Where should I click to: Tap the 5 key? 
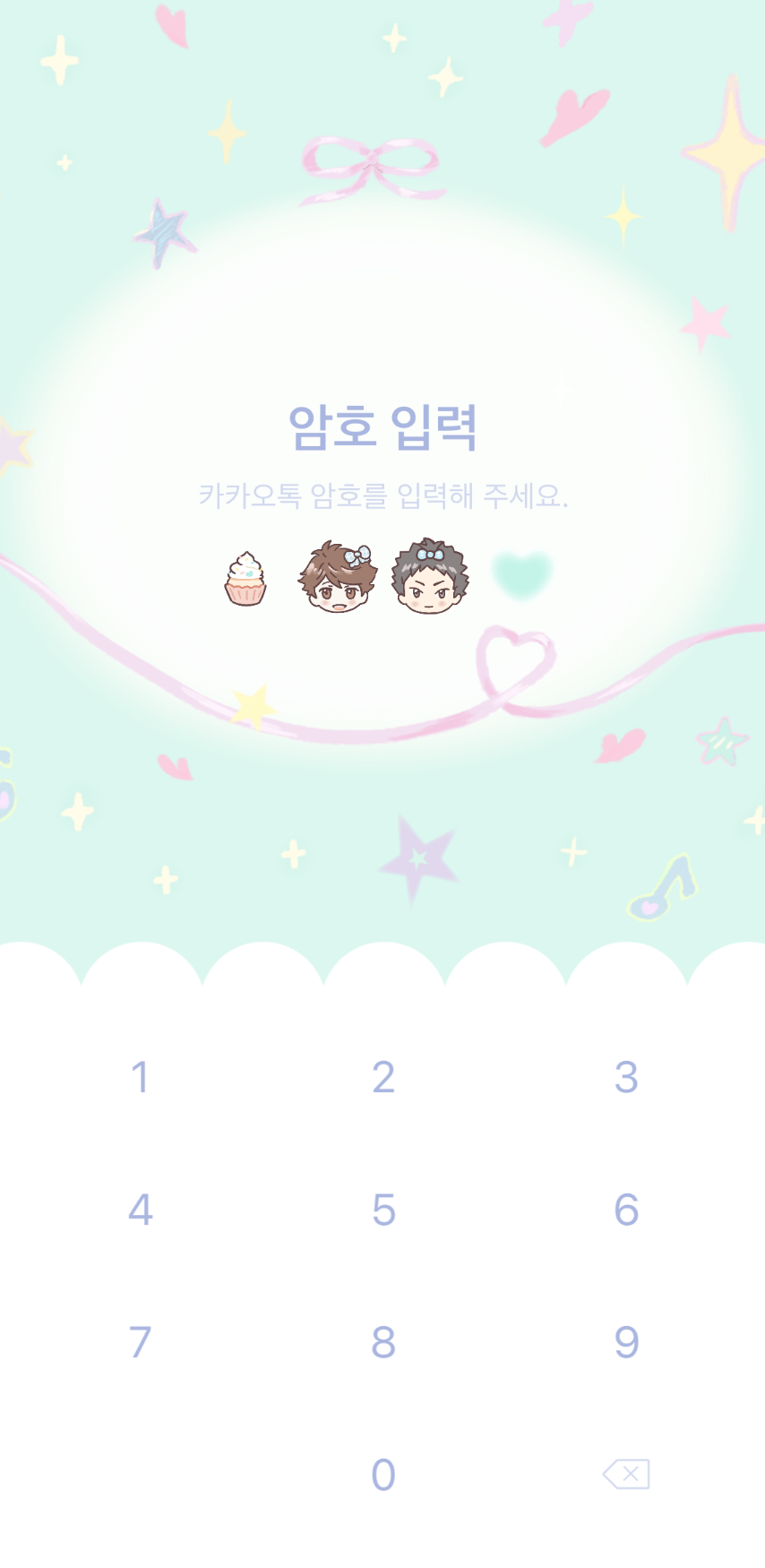(383, 1210)
